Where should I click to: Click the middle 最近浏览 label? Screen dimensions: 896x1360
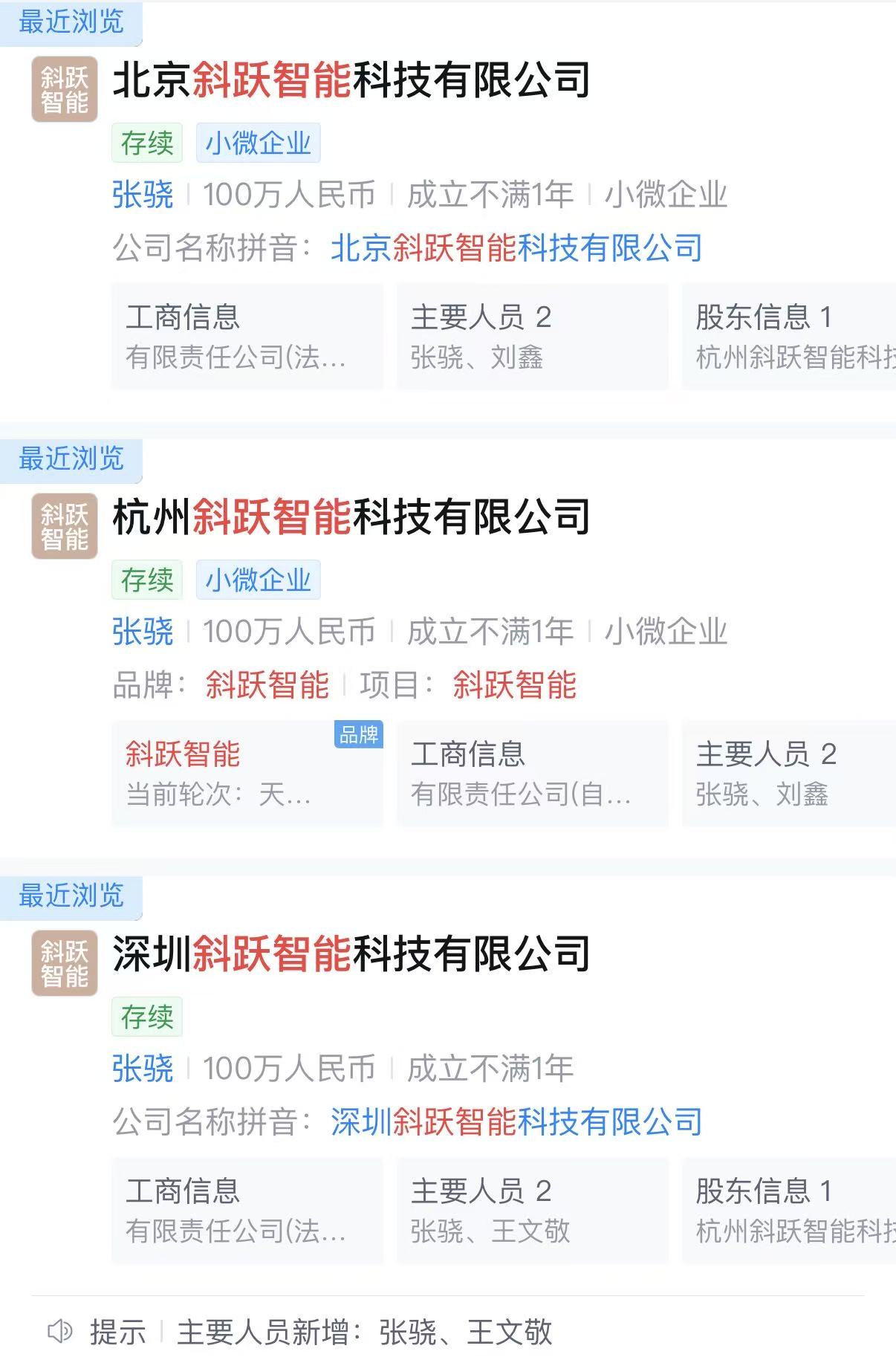(x=71, y=459)
